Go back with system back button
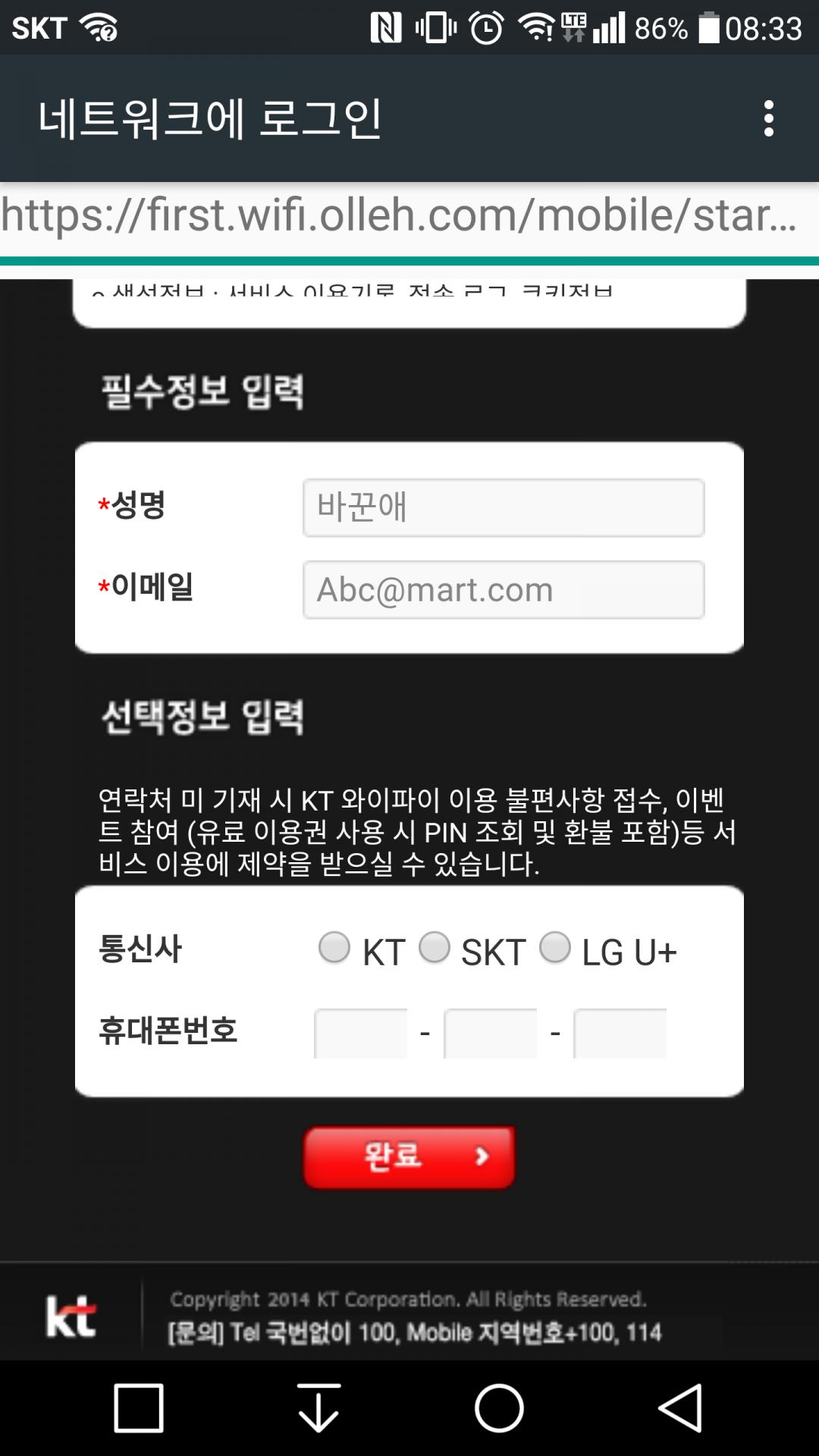 coord(680,1408)
